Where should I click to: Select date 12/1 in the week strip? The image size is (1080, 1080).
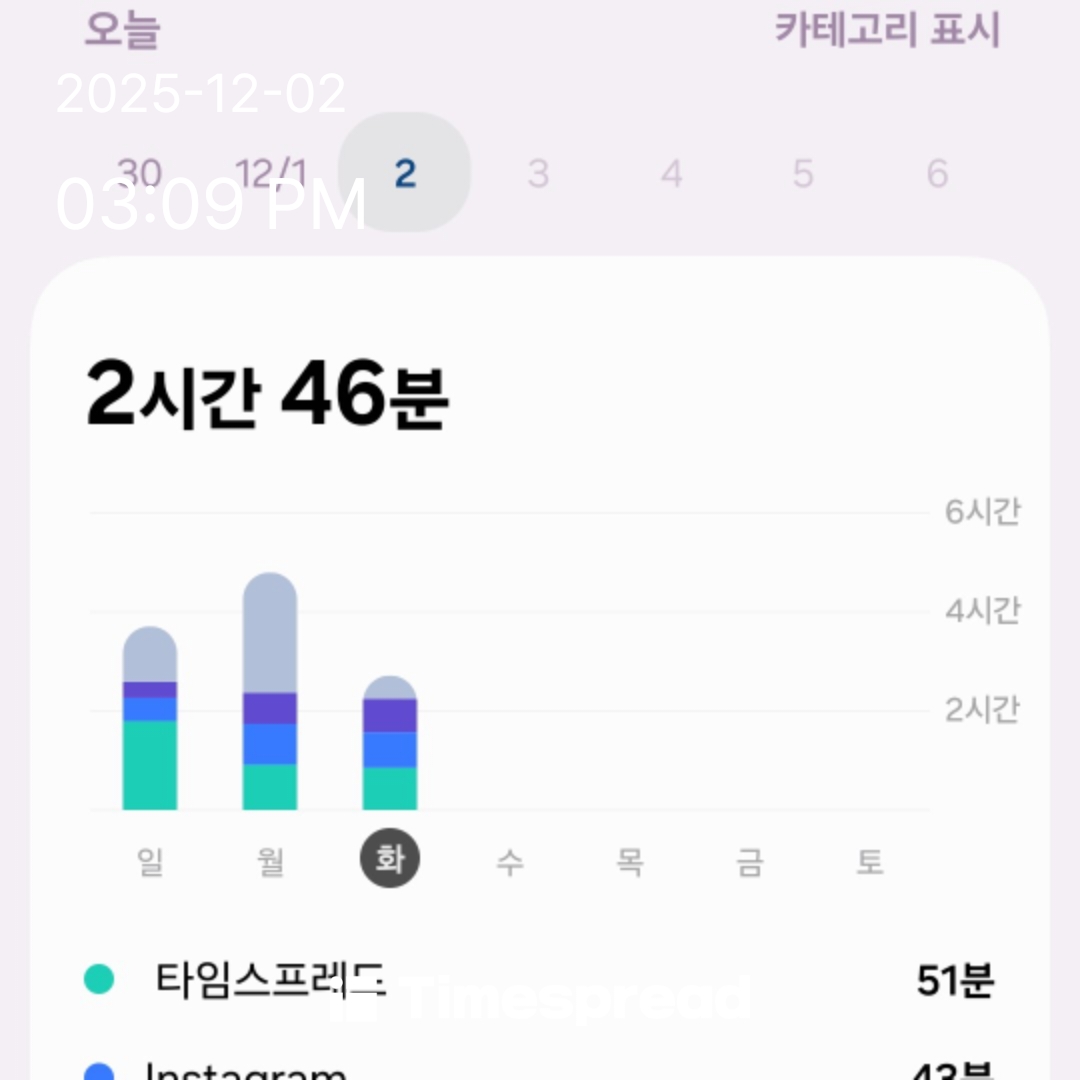271,173
